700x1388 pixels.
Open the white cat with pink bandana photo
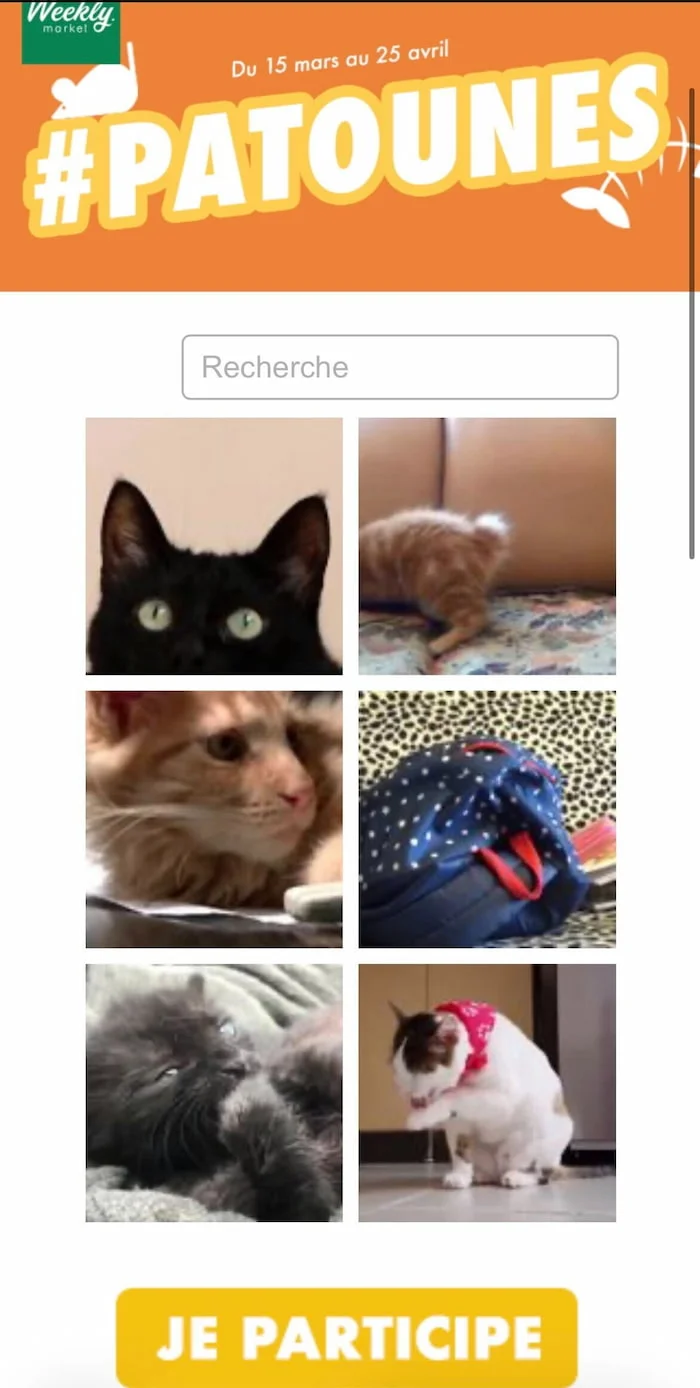tap(487, 1092)
